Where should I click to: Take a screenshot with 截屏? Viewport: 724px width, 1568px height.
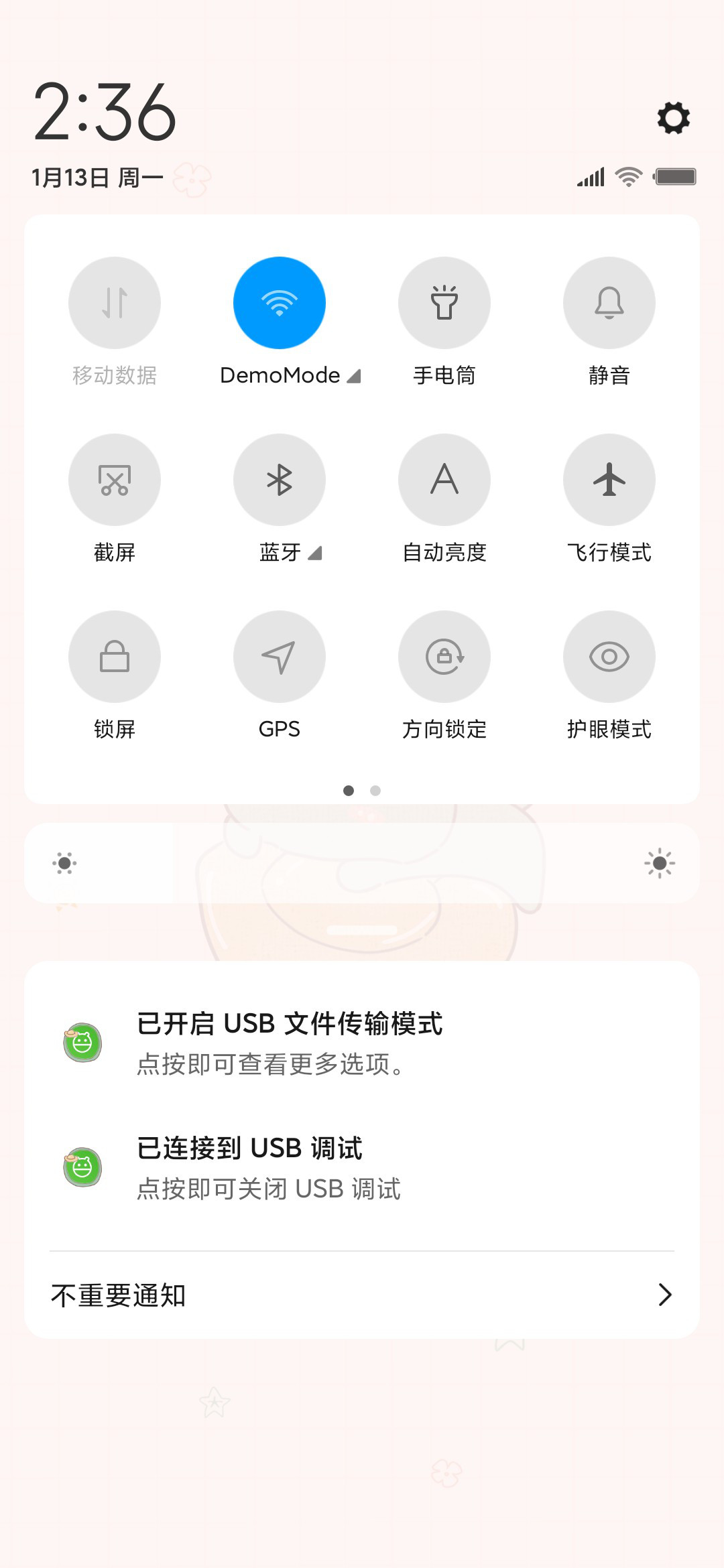(115, 480)
